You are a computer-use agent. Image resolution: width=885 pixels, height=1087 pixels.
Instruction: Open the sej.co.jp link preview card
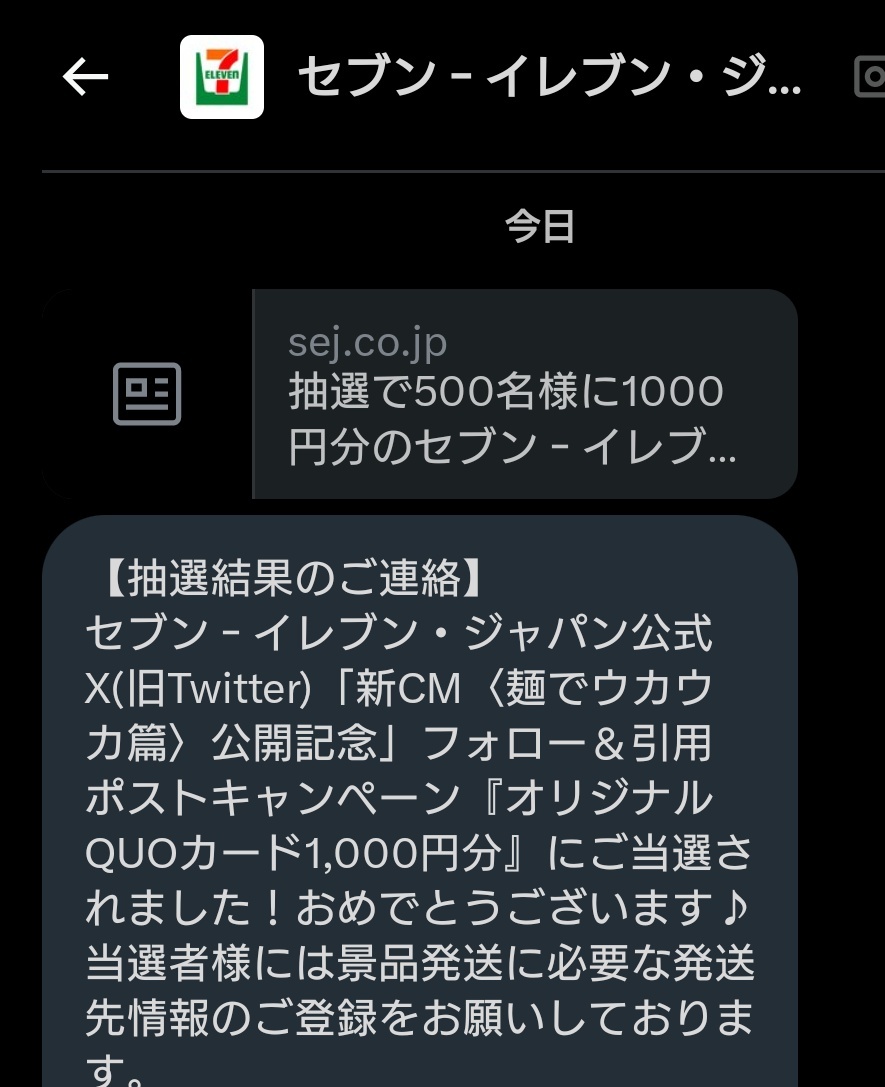524,394
